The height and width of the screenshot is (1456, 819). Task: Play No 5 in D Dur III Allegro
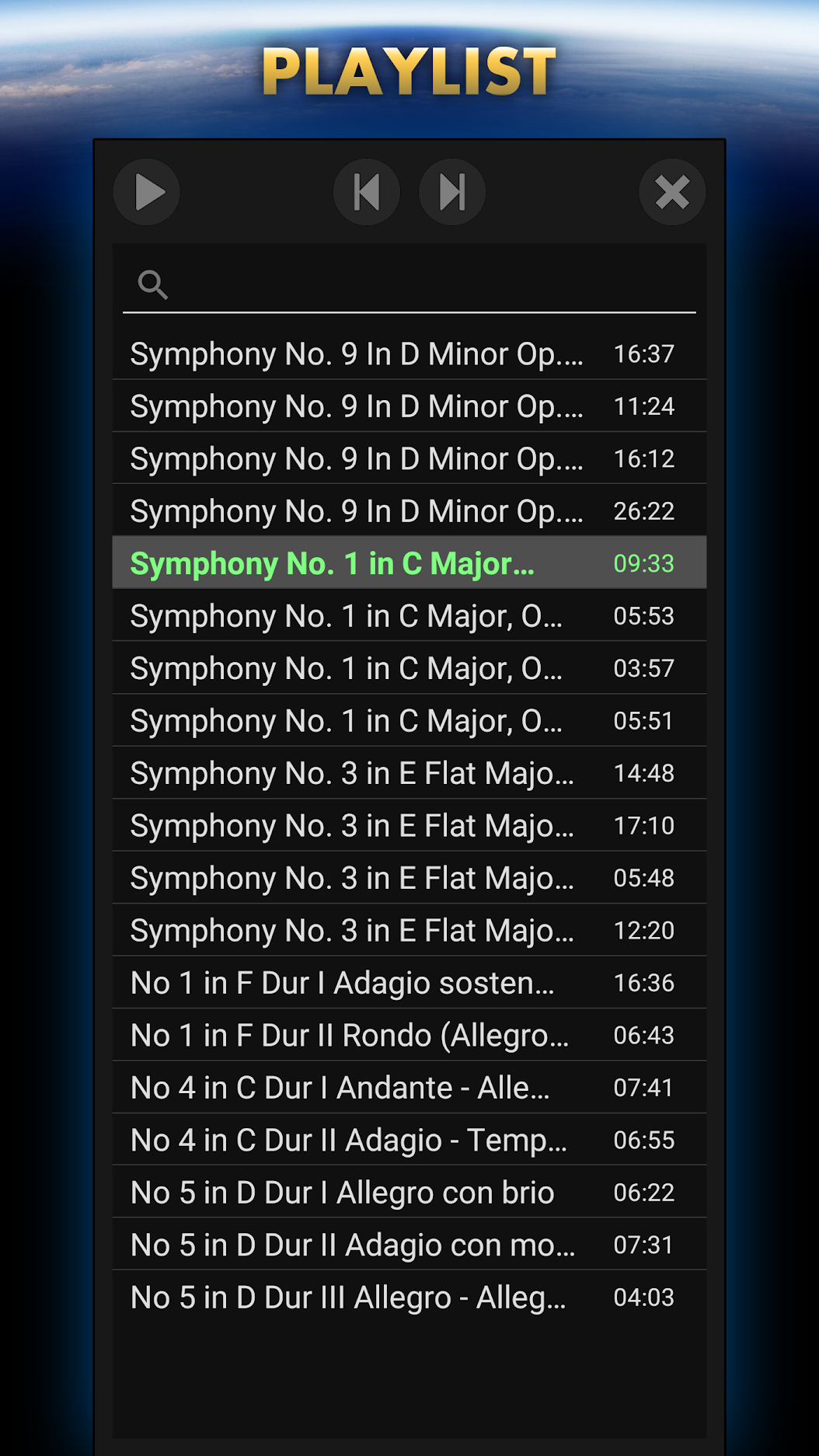(410, 1298)
